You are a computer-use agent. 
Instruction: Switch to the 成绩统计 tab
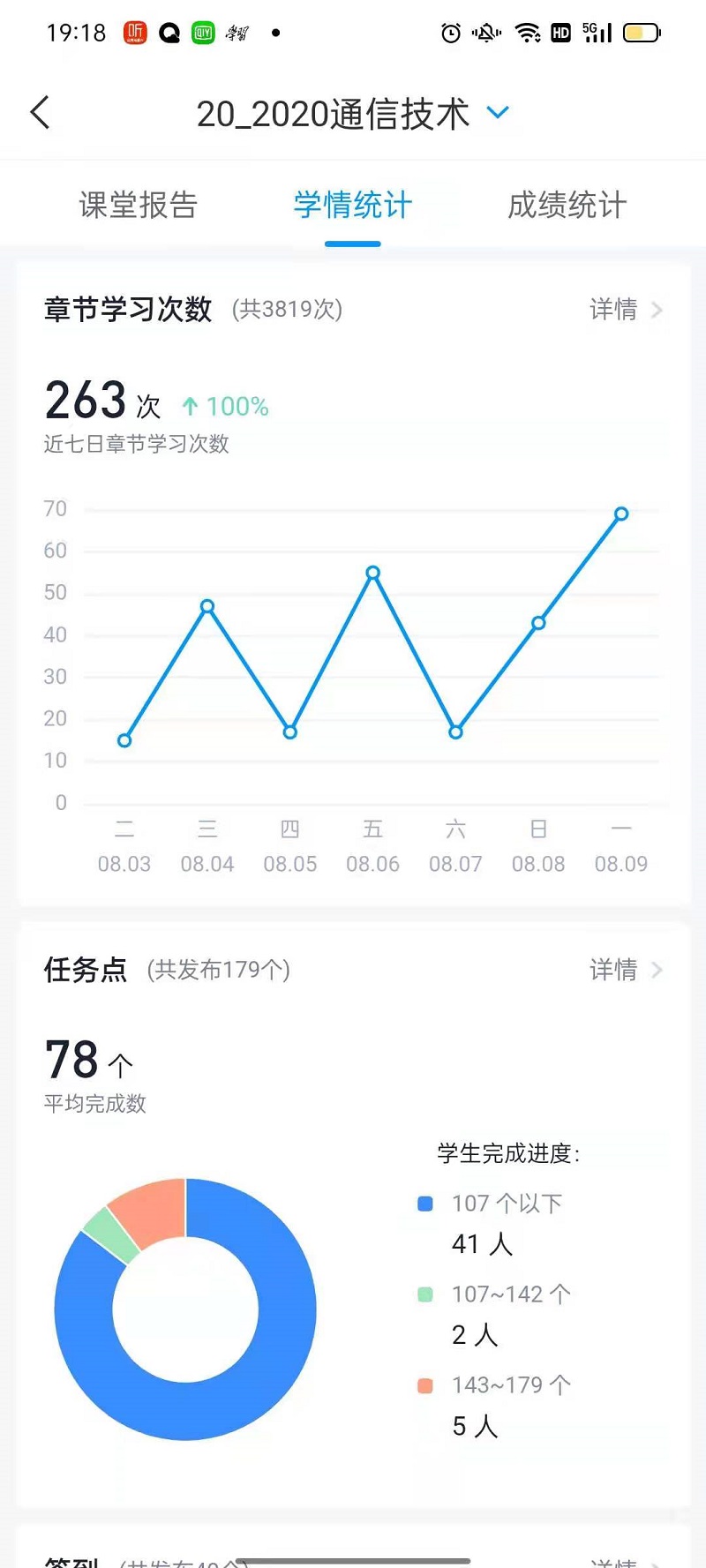click(567, 205)
